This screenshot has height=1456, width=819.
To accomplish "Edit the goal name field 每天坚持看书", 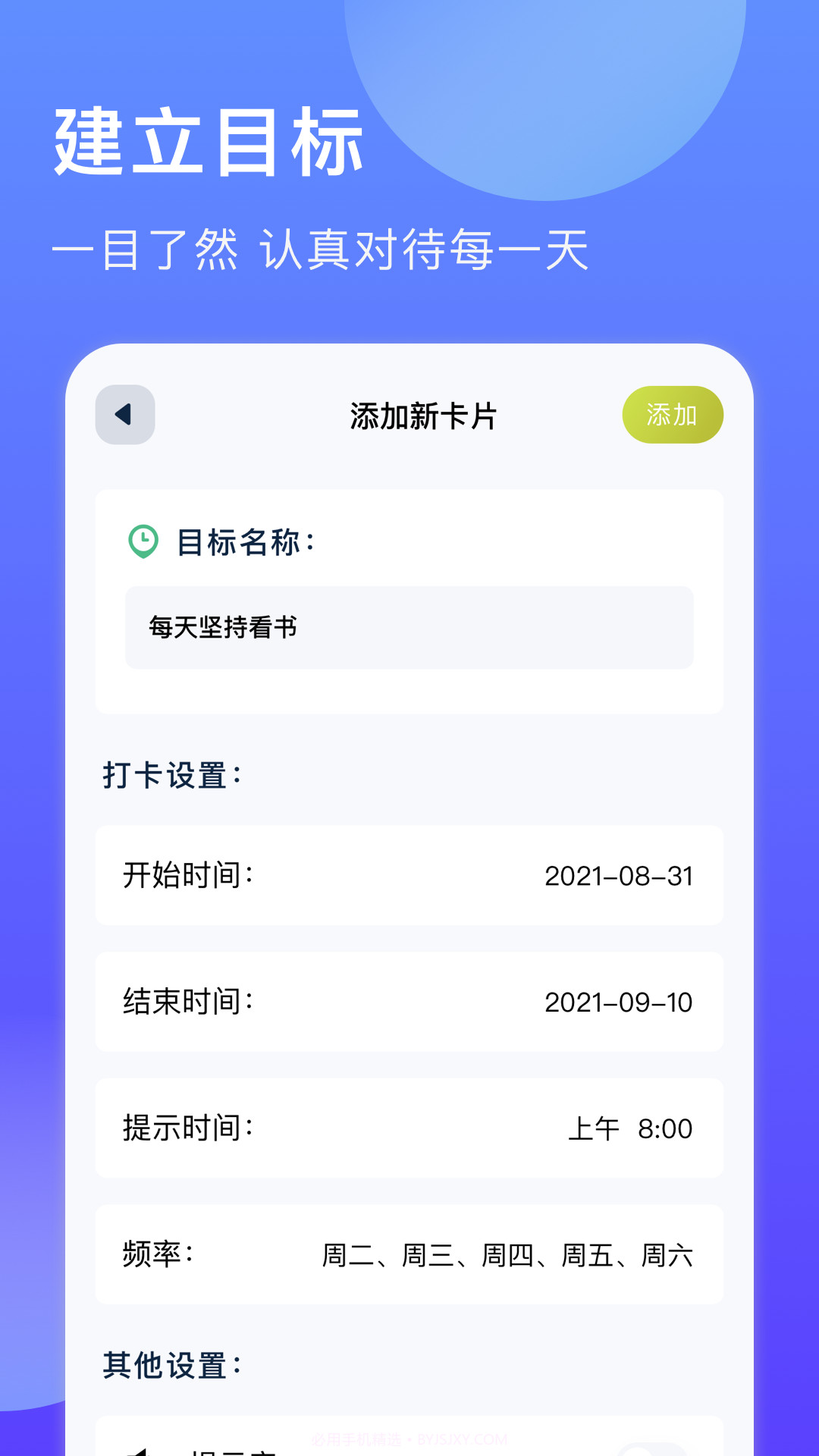I will pos(409,626).
